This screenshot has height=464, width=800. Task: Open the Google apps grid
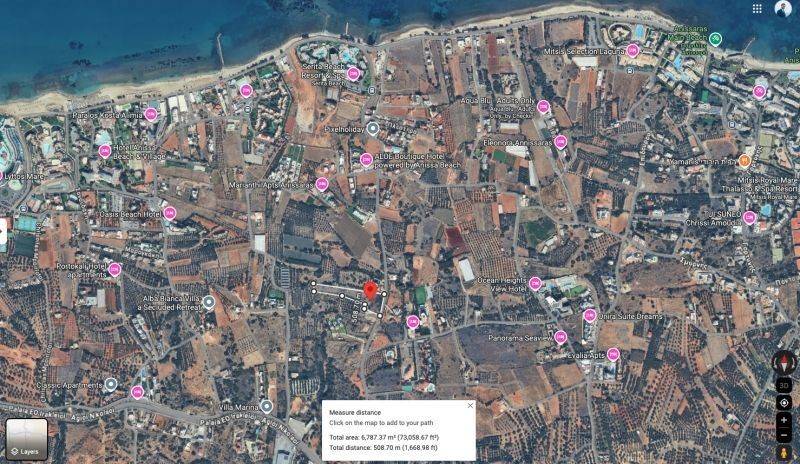point(756,8)
